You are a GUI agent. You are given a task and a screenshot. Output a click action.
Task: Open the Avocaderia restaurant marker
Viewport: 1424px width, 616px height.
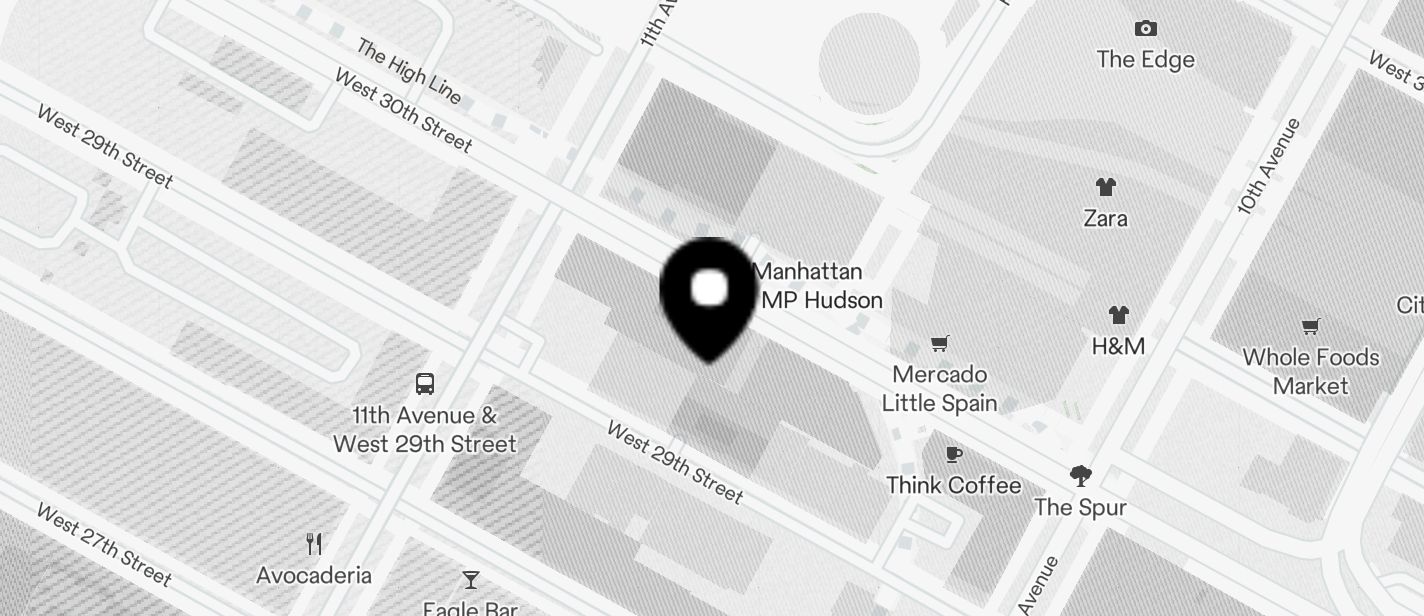click(314, 545)
